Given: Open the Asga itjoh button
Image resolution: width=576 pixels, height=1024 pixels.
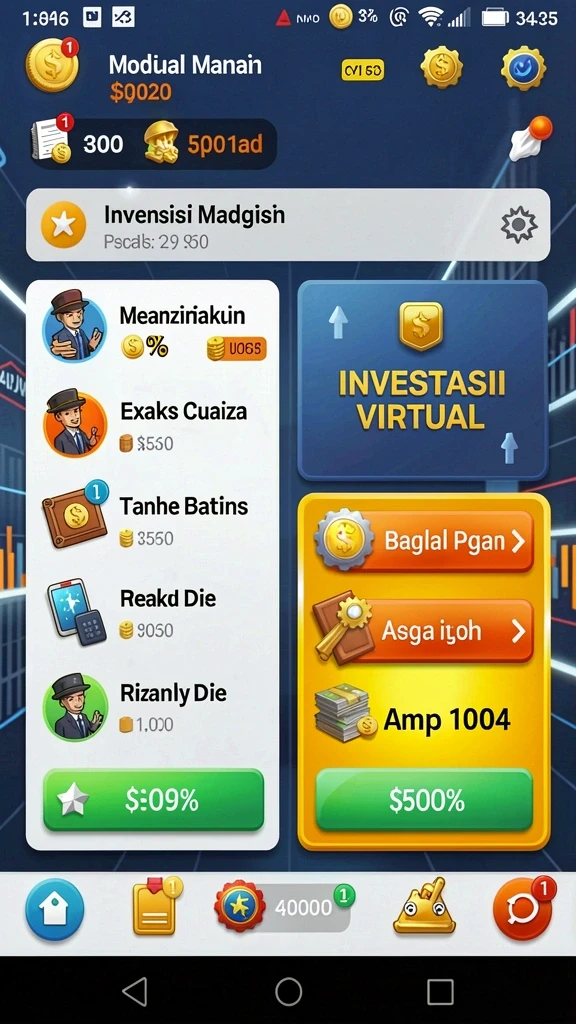Looking at the screenshot, I should (x=426, y=631).
